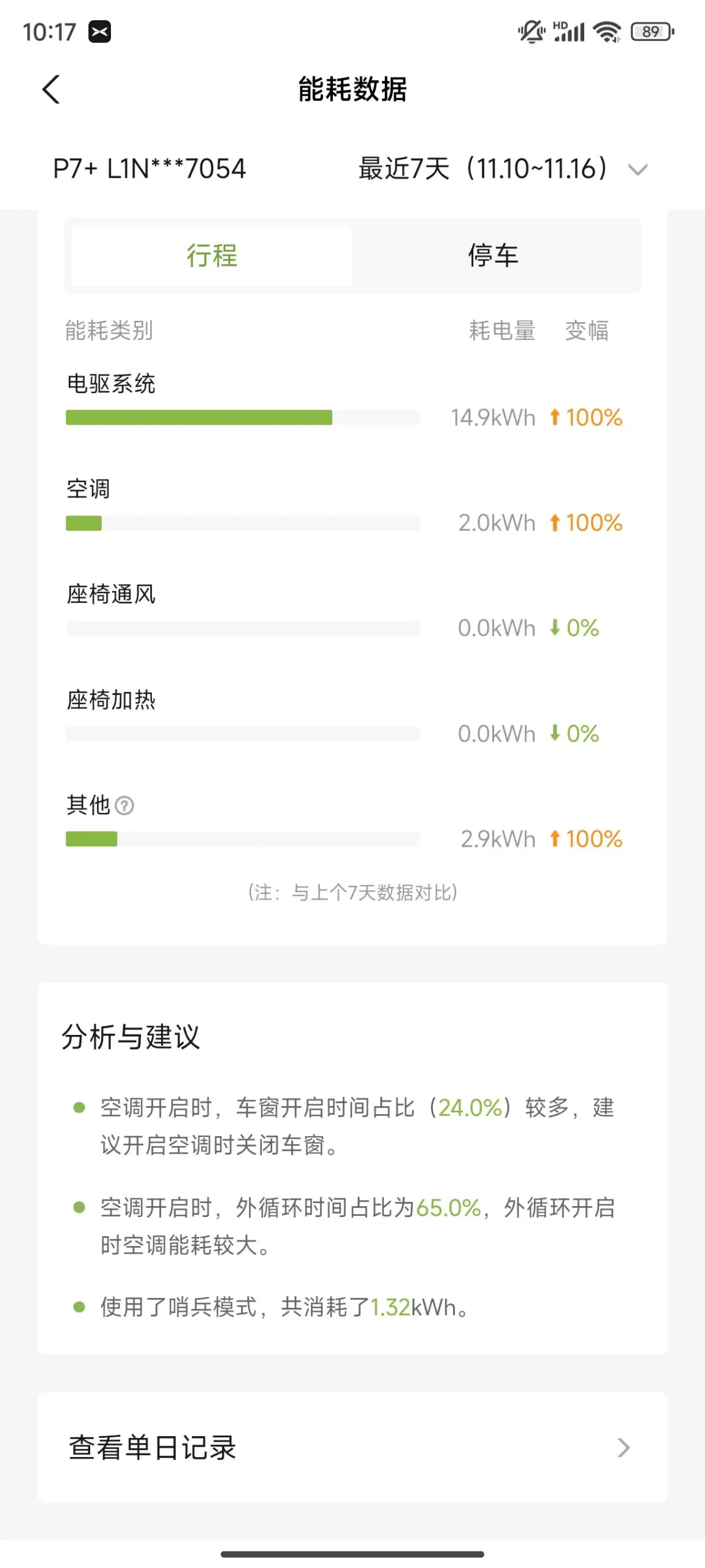Screen dimensions: 705x1568
Task: Open the help icon next to 其他
Action: click(124, 805)
